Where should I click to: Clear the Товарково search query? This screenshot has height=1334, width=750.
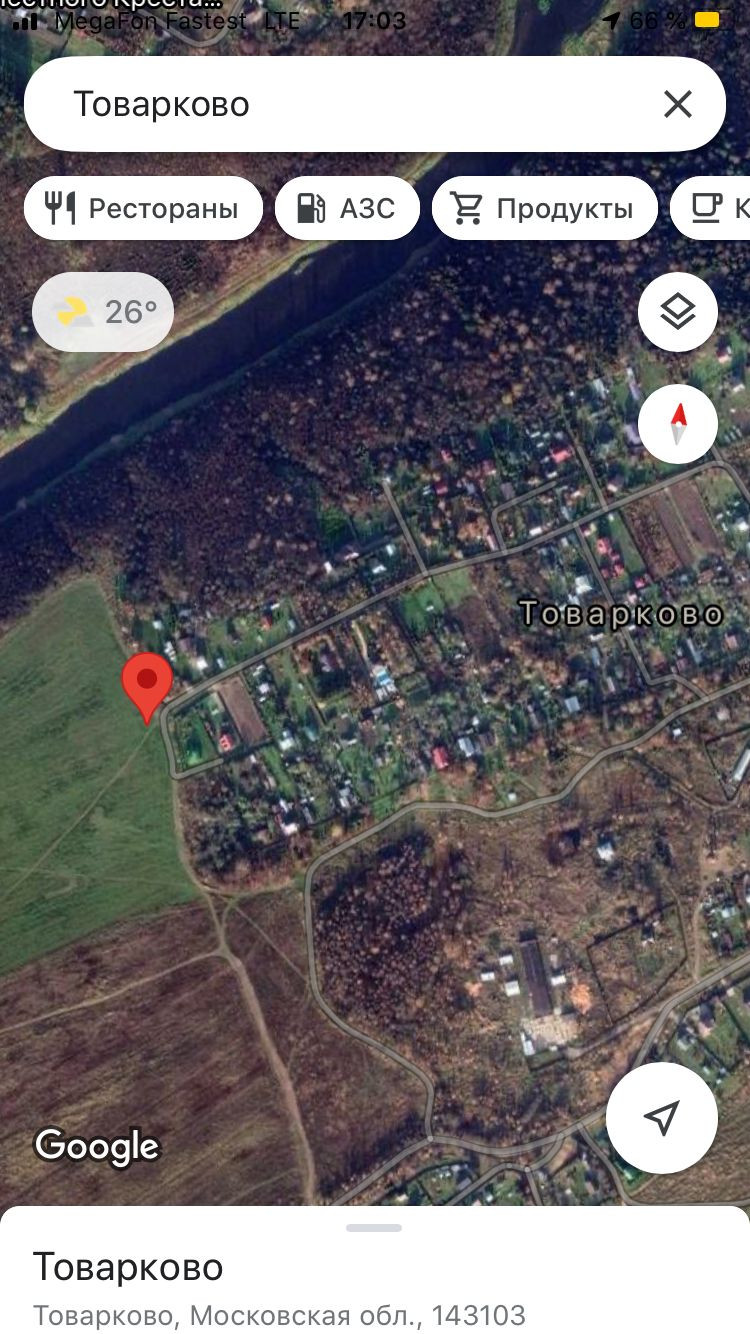pyautogui.click(x=678, y=104)
